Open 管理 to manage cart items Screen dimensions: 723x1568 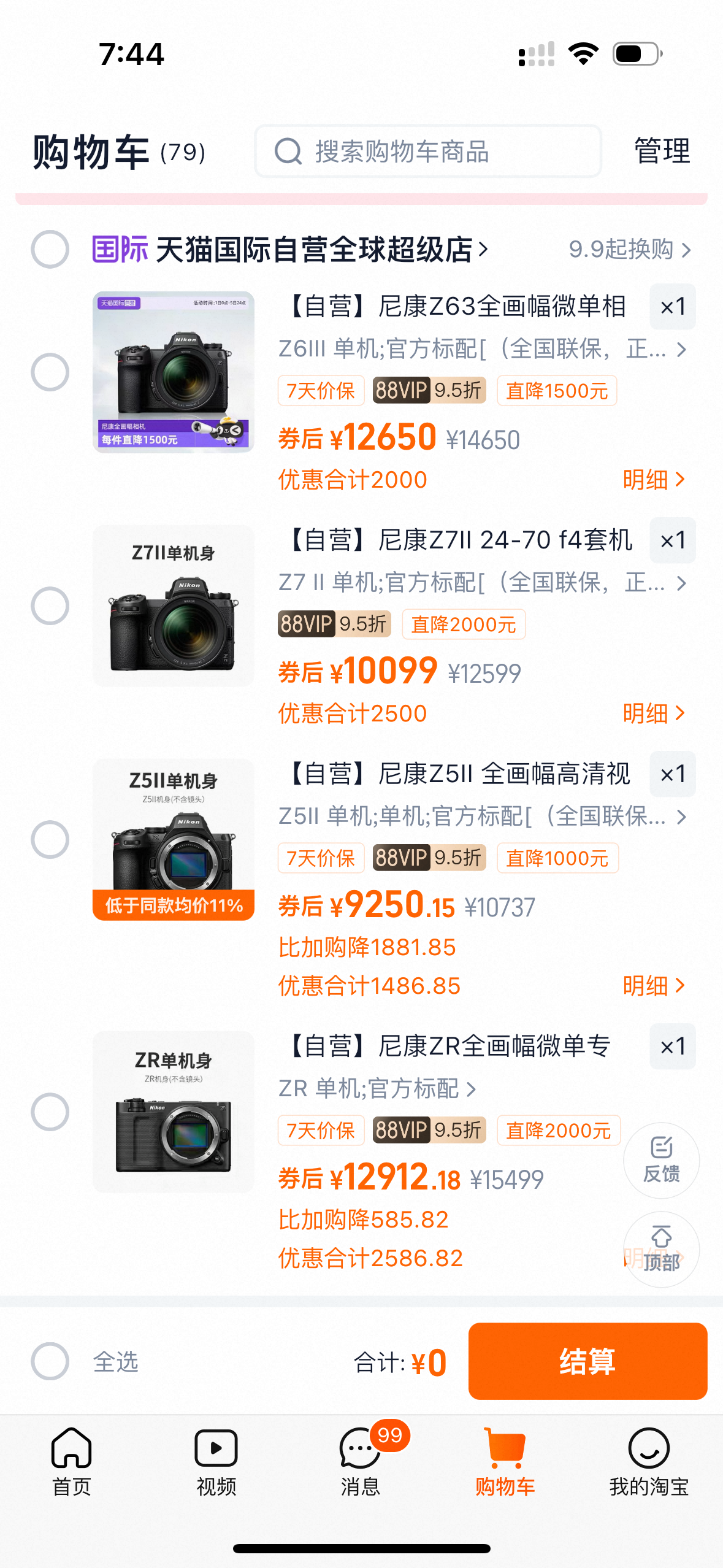pos(662,152)
